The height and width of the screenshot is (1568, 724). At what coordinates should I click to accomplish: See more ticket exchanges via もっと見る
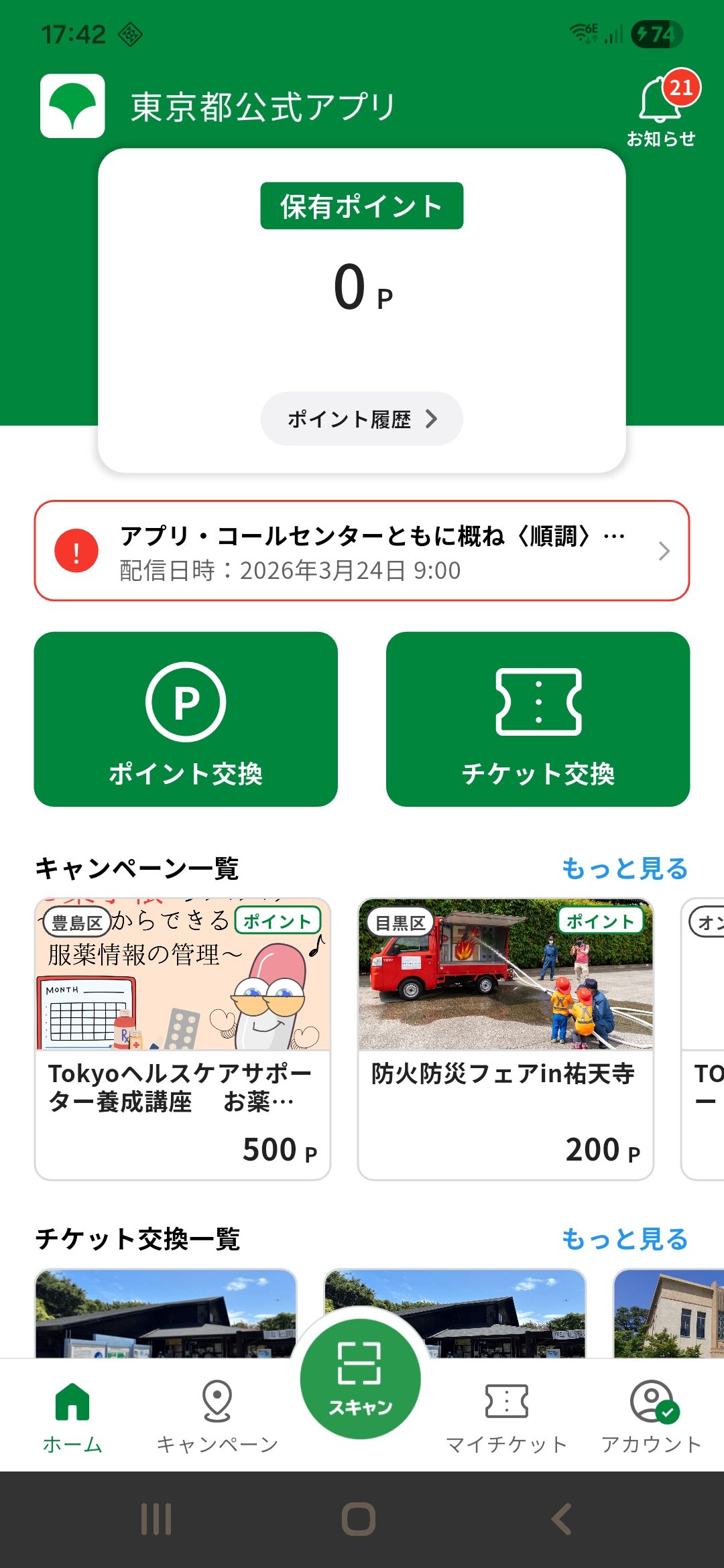coord(624,1239)
